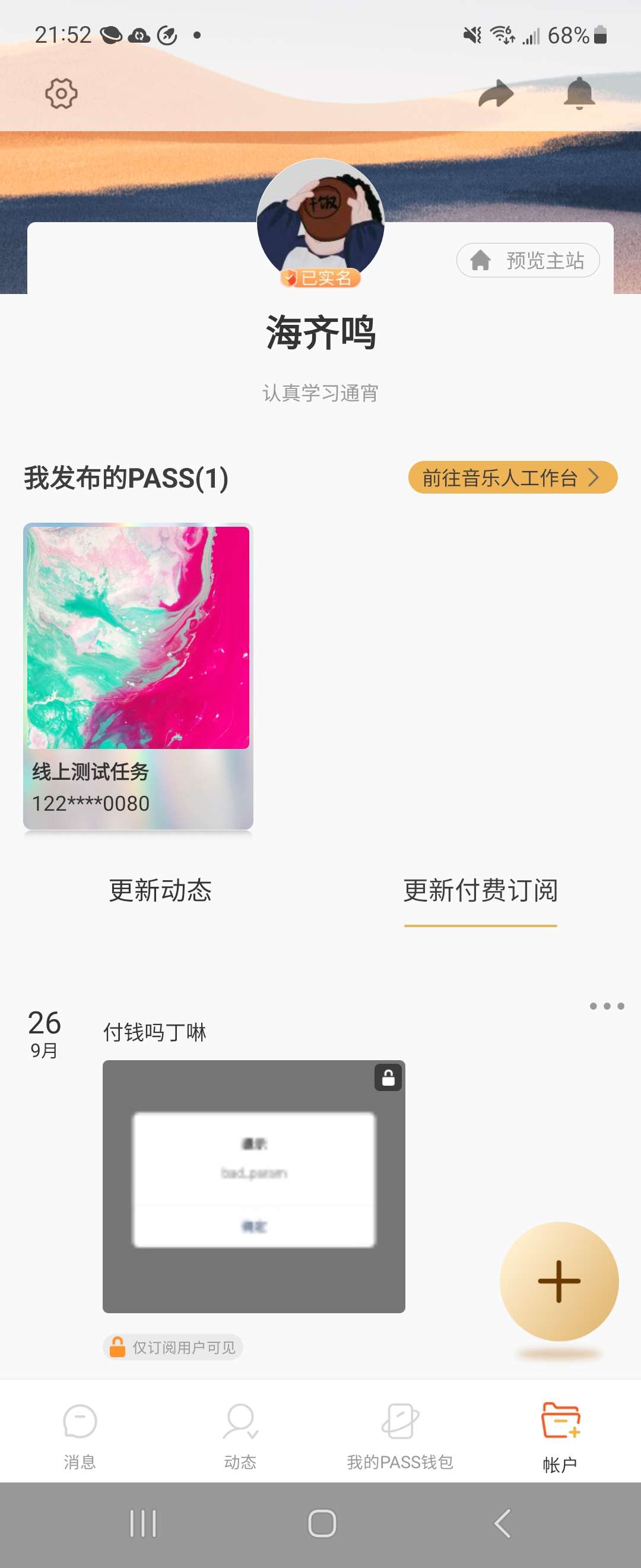Open the three-dot menu for 付钱吗丁啉 post
The width and height of the screenshot is (641, 1568).
click(607, 1006)
